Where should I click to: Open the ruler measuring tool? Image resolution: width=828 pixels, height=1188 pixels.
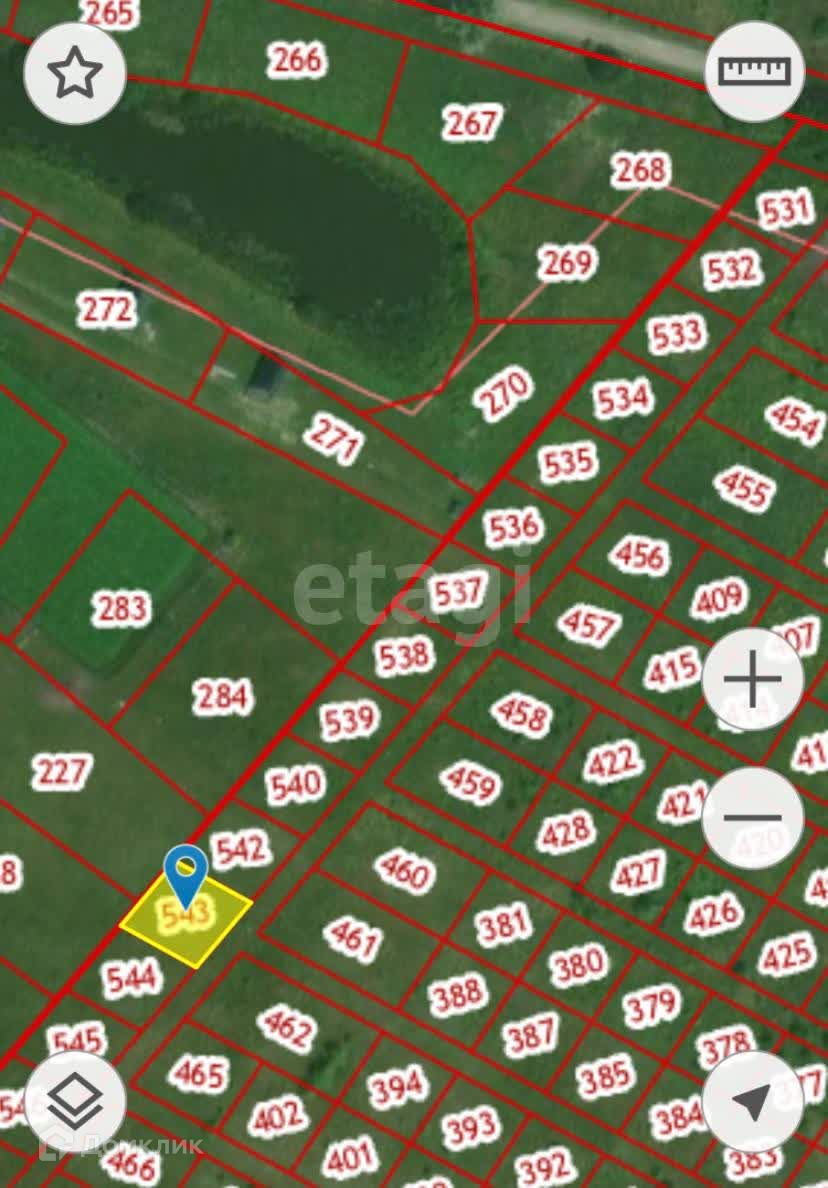tap(755, 71)
